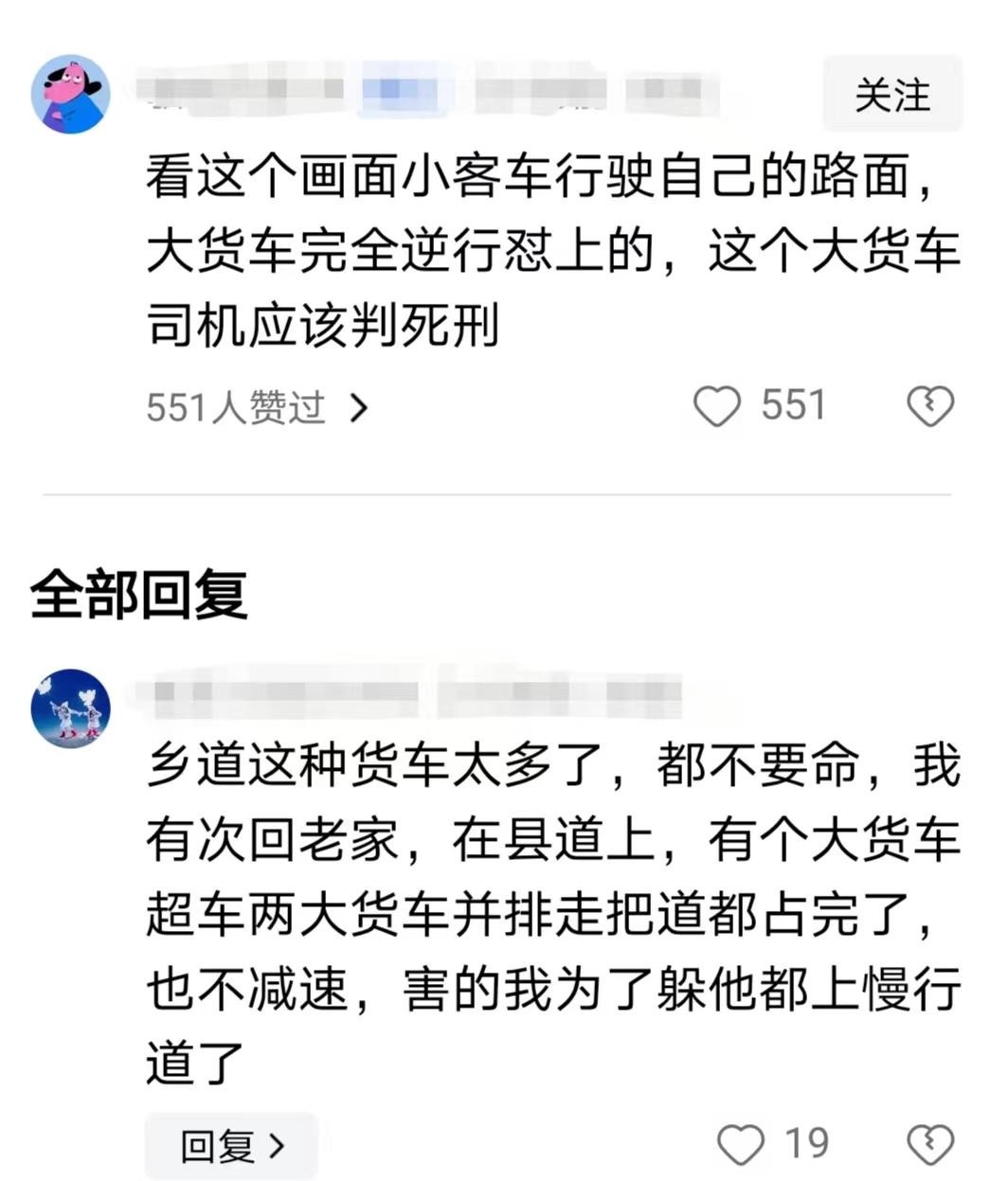Like the comment with 551 likes
Screen dimensions: 1008x1181
pos(717,406)
